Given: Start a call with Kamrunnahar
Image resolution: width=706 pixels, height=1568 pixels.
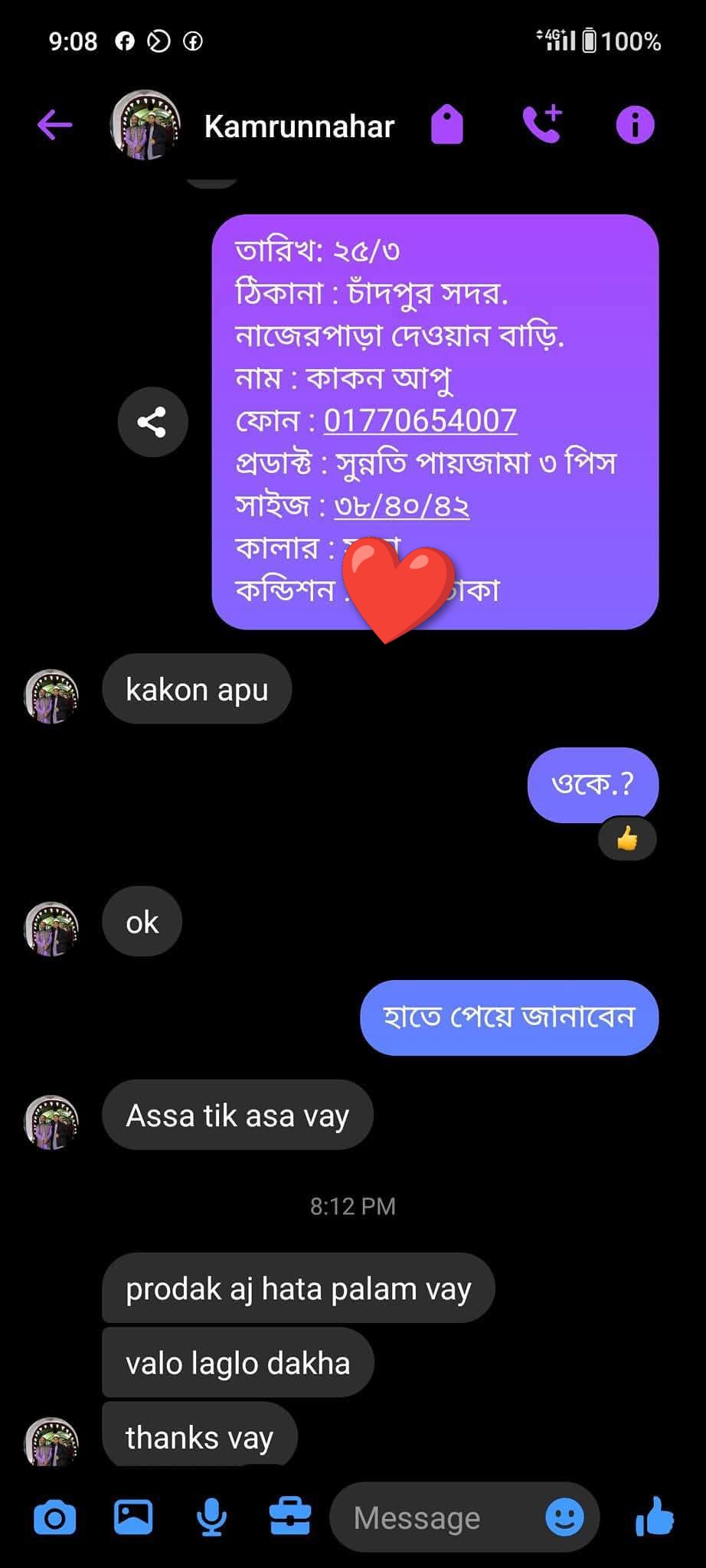Looking at the screenshot, I should (x=542, y=125).
